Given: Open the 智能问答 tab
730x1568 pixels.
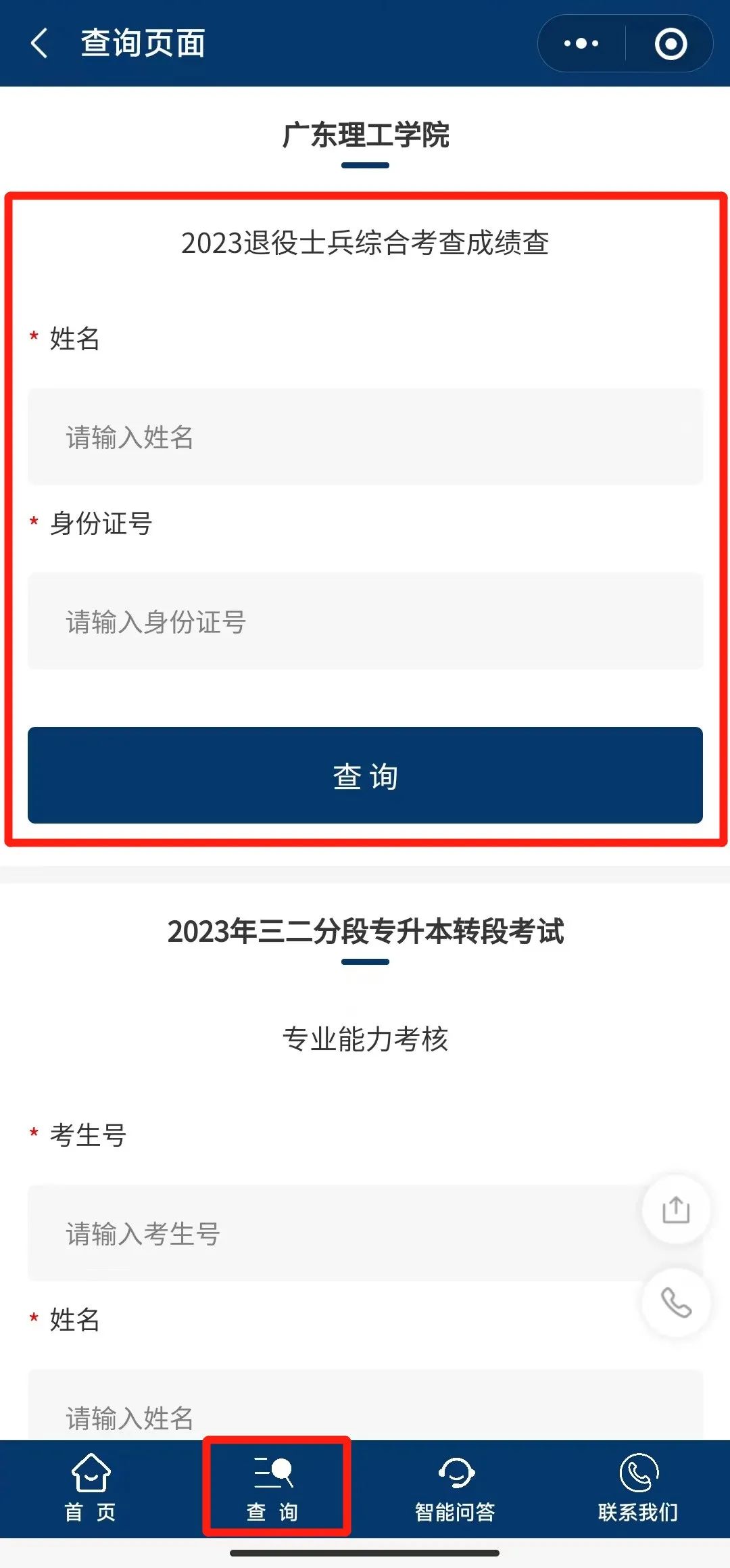Looking at the screenshot, I should point(455,1489).
